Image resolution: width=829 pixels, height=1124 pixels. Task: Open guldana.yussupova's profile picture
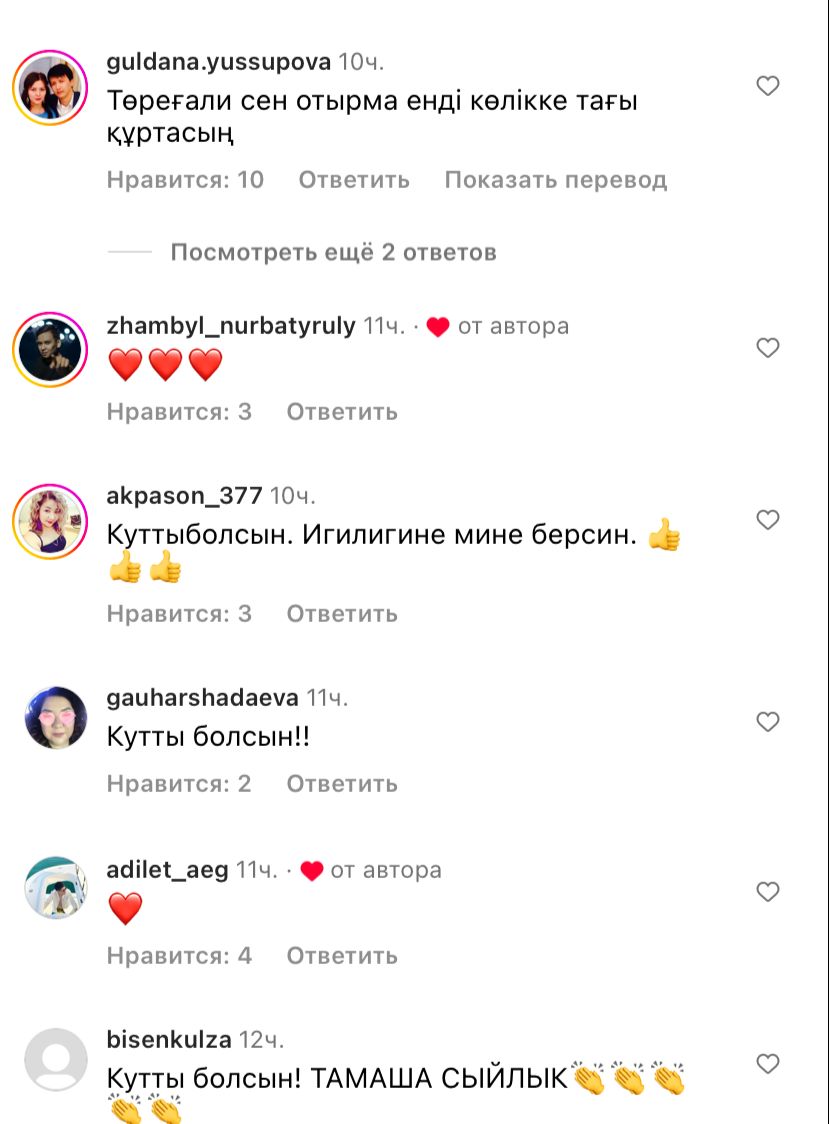click(51, 87)
